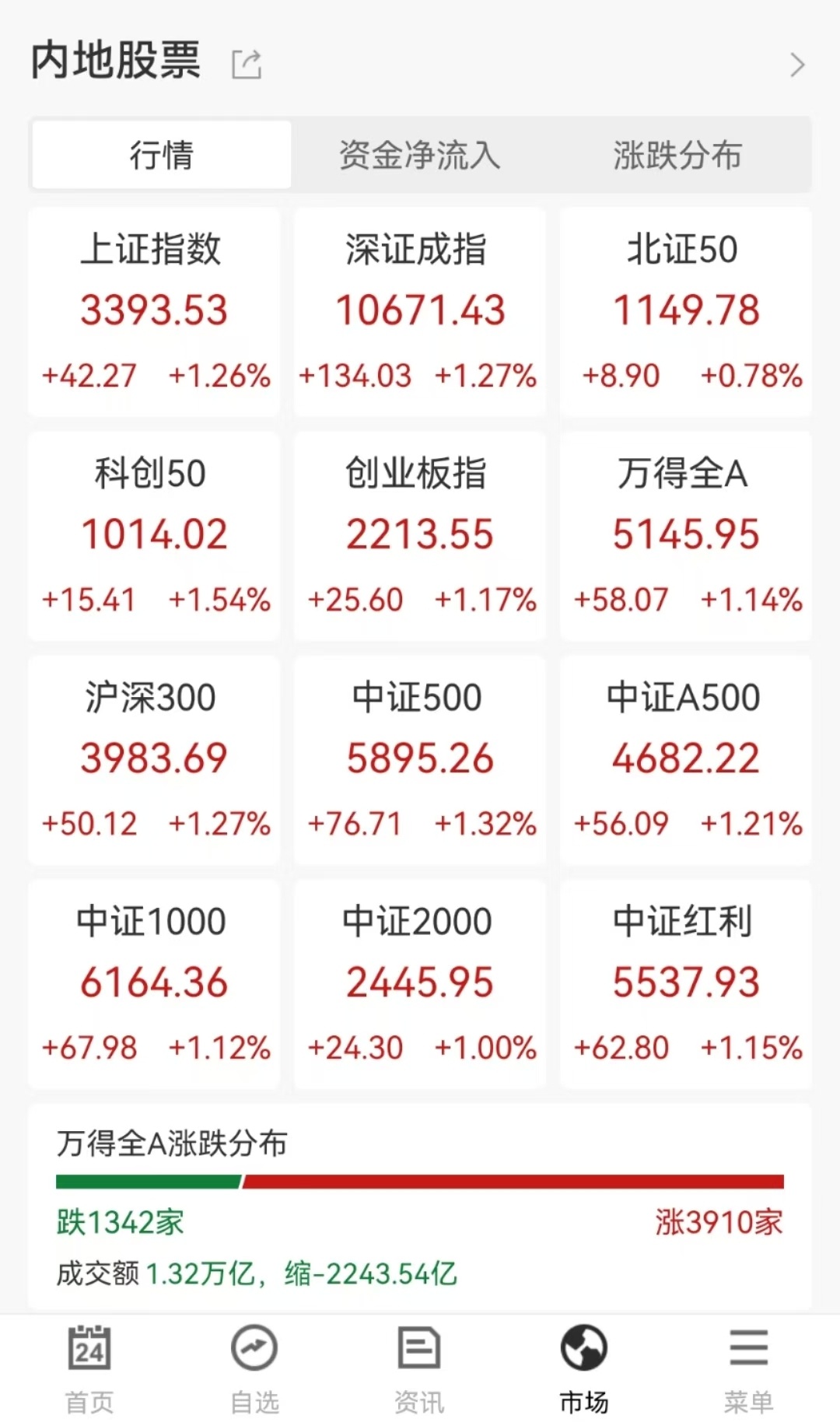Open the 中证A500 index card
The height and width of the screenshot is (1422, 840).
pyautogui.click(x=685, y=760)
